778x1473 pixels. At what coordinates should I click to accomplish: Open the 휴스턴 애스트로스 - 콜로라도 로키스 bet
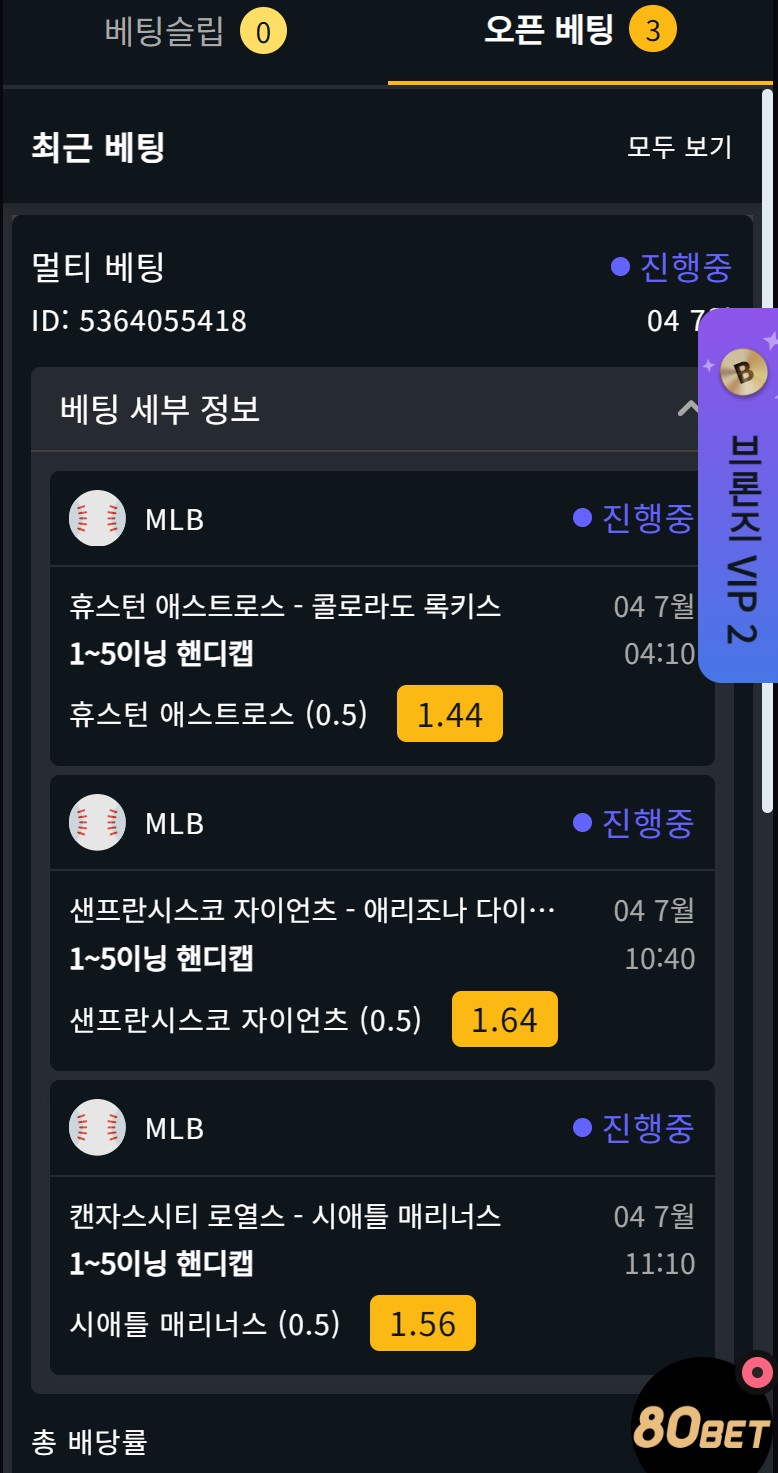[285, 605]
